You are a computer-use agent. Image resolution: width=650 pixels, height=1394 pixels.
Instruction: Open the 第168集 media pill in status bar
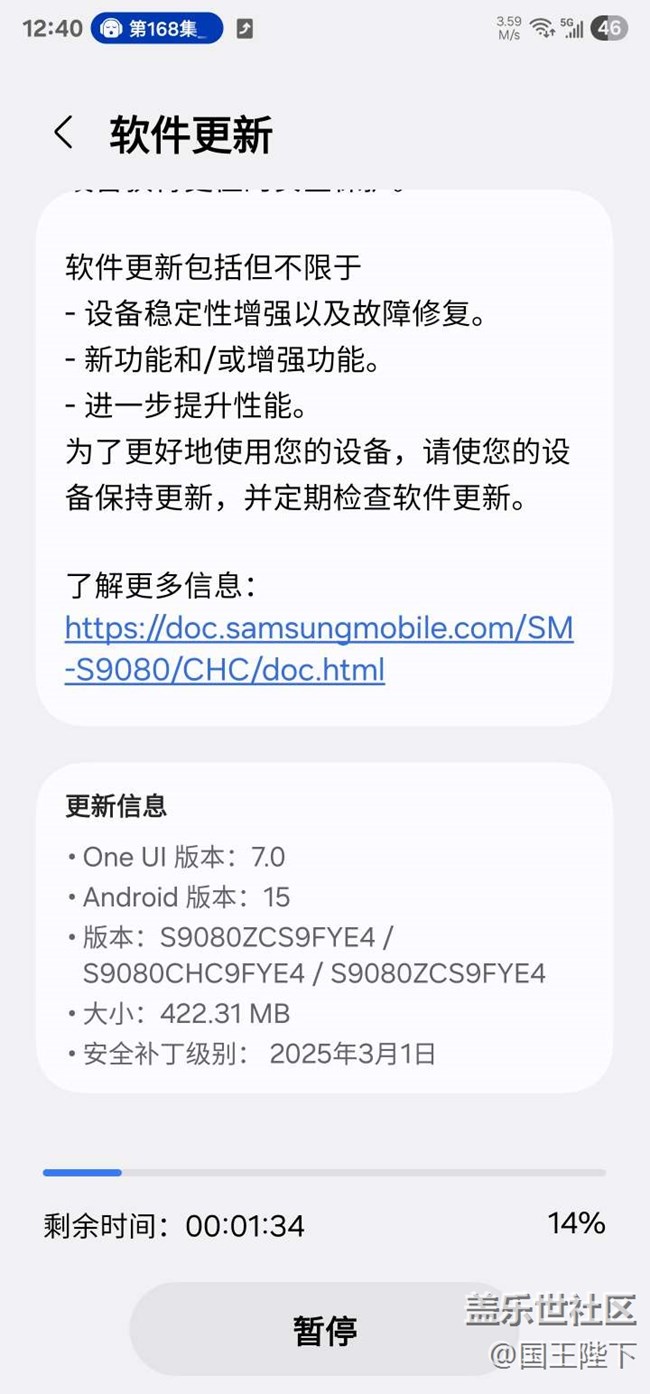click(157, 28)
